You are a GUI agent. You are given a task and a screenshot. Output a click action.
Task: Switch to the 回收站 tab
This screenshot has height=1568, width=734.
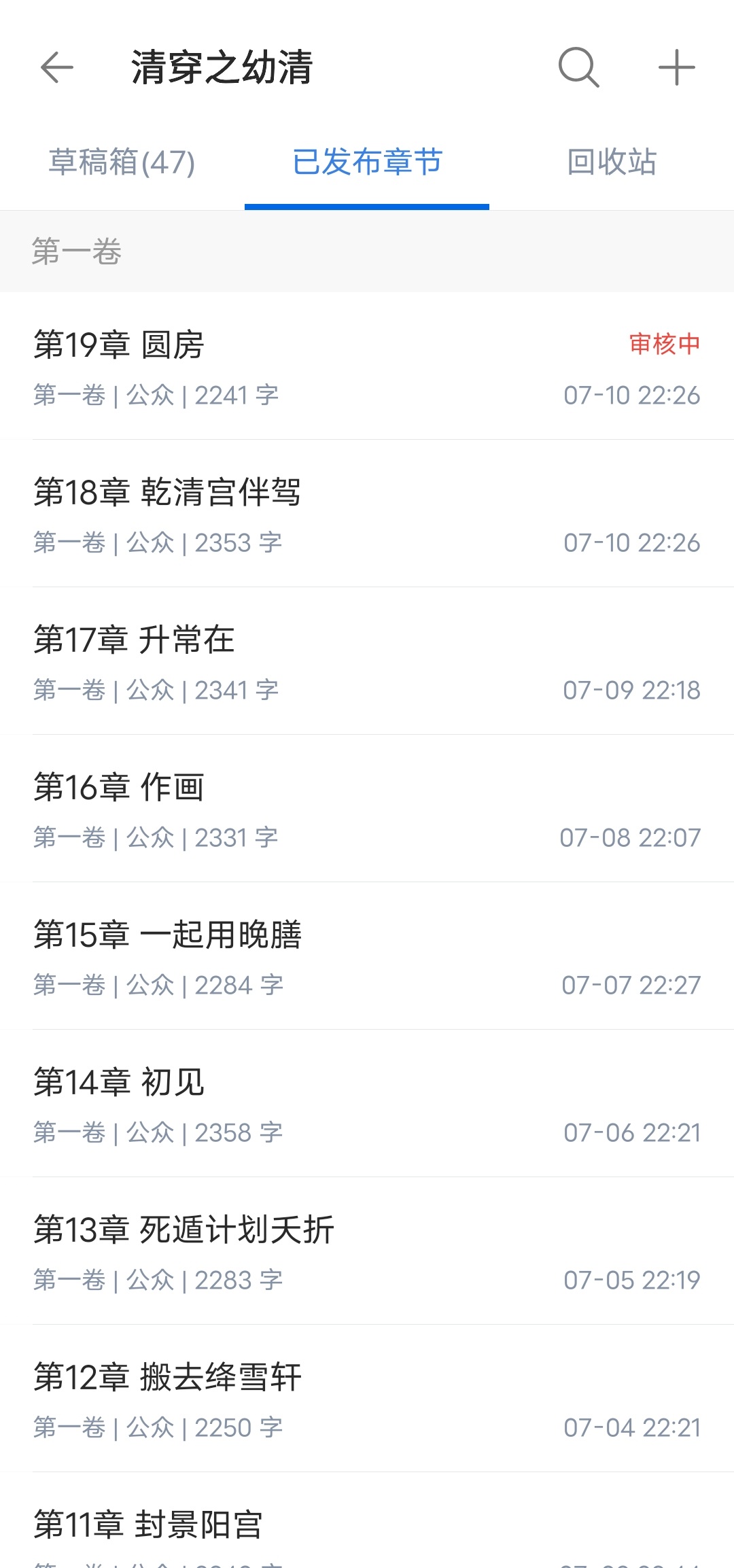click(x=612, y=162)
